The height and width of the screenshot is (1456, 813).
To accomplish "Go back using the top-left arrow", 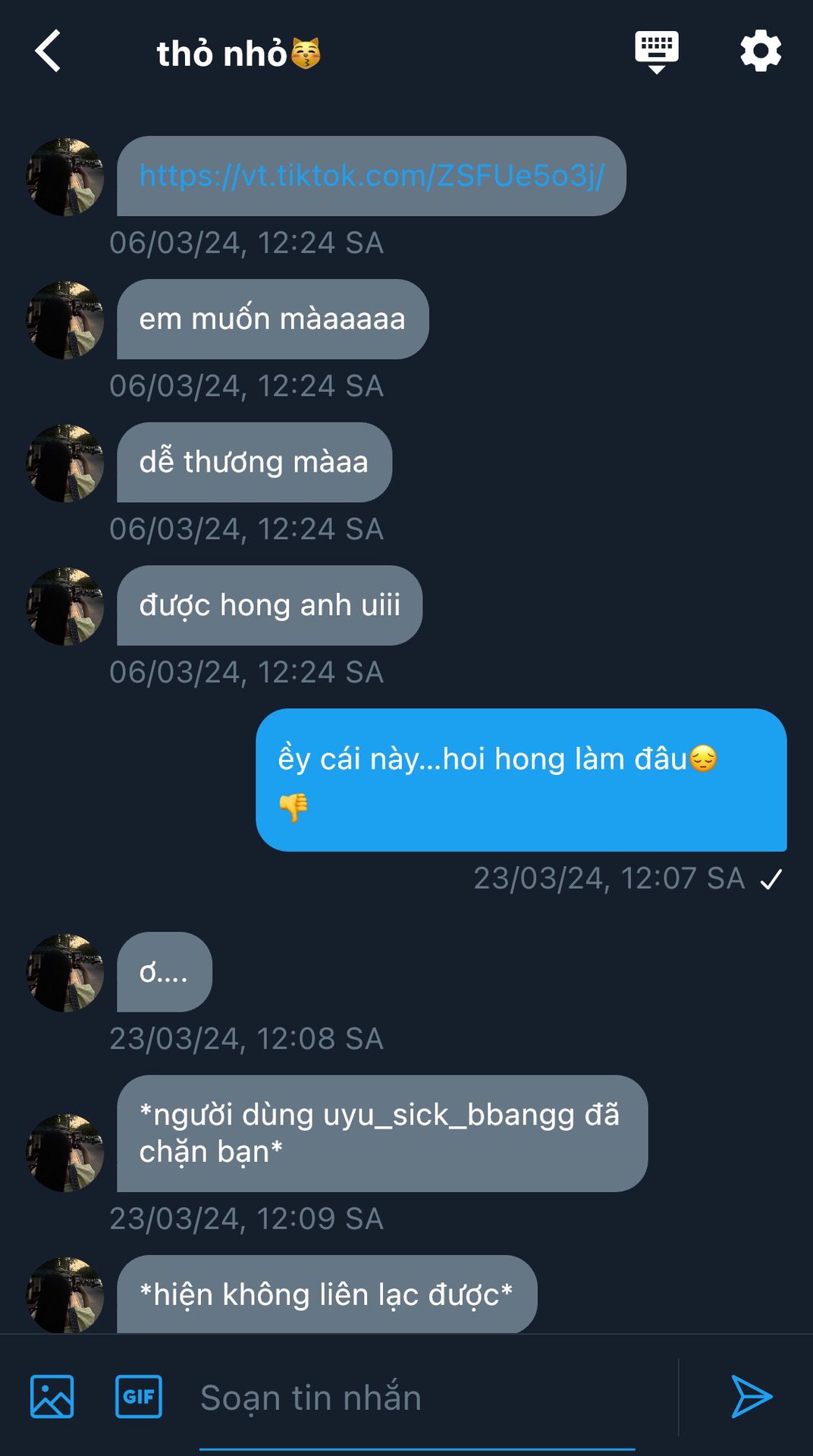I will (48, 52).
